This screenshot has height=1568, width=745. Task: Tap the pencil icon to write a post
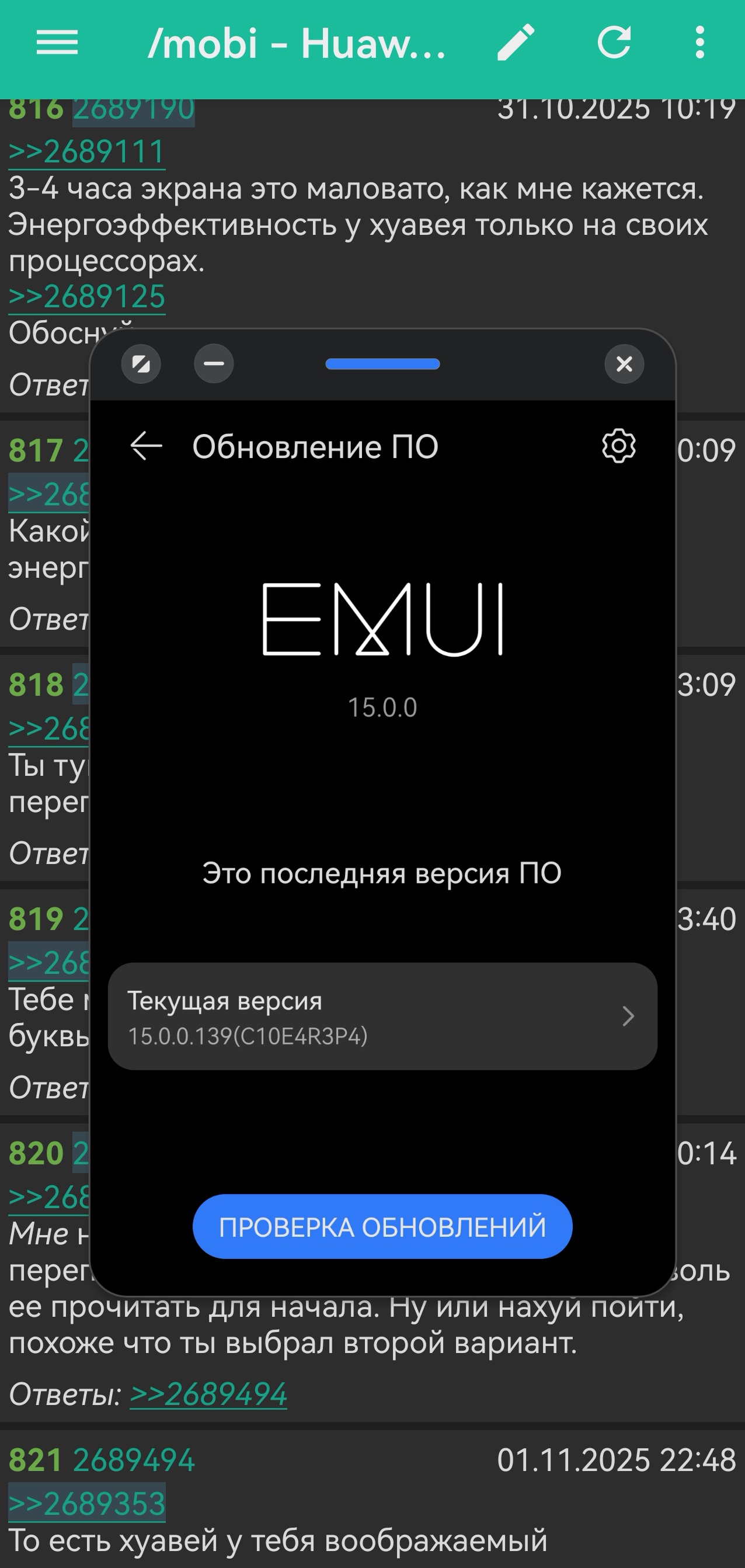click(516, 43)
